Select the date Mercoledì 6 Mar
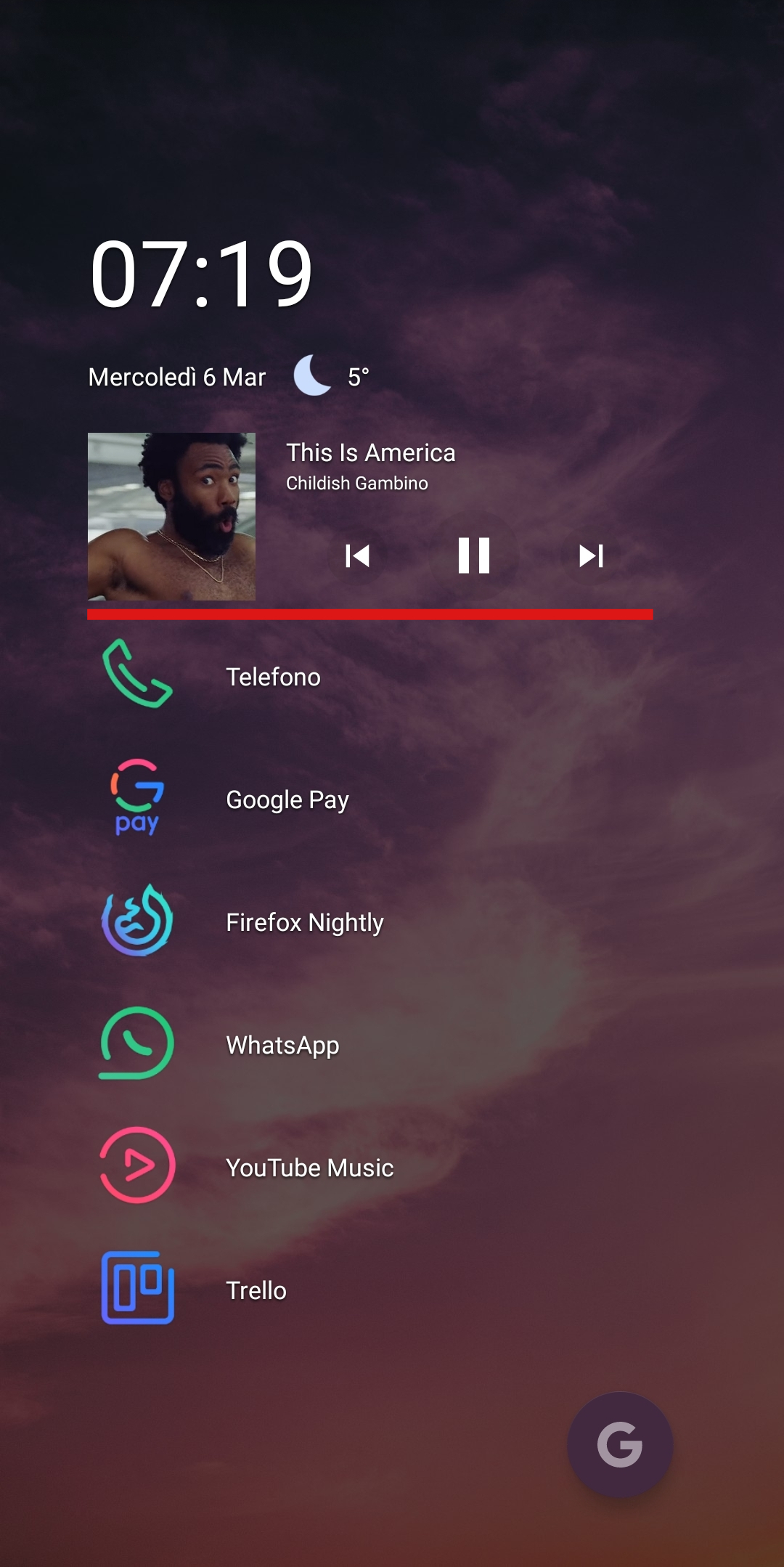Image resolution: width=784 pixels, height=1567 pixels. (176, 376)
